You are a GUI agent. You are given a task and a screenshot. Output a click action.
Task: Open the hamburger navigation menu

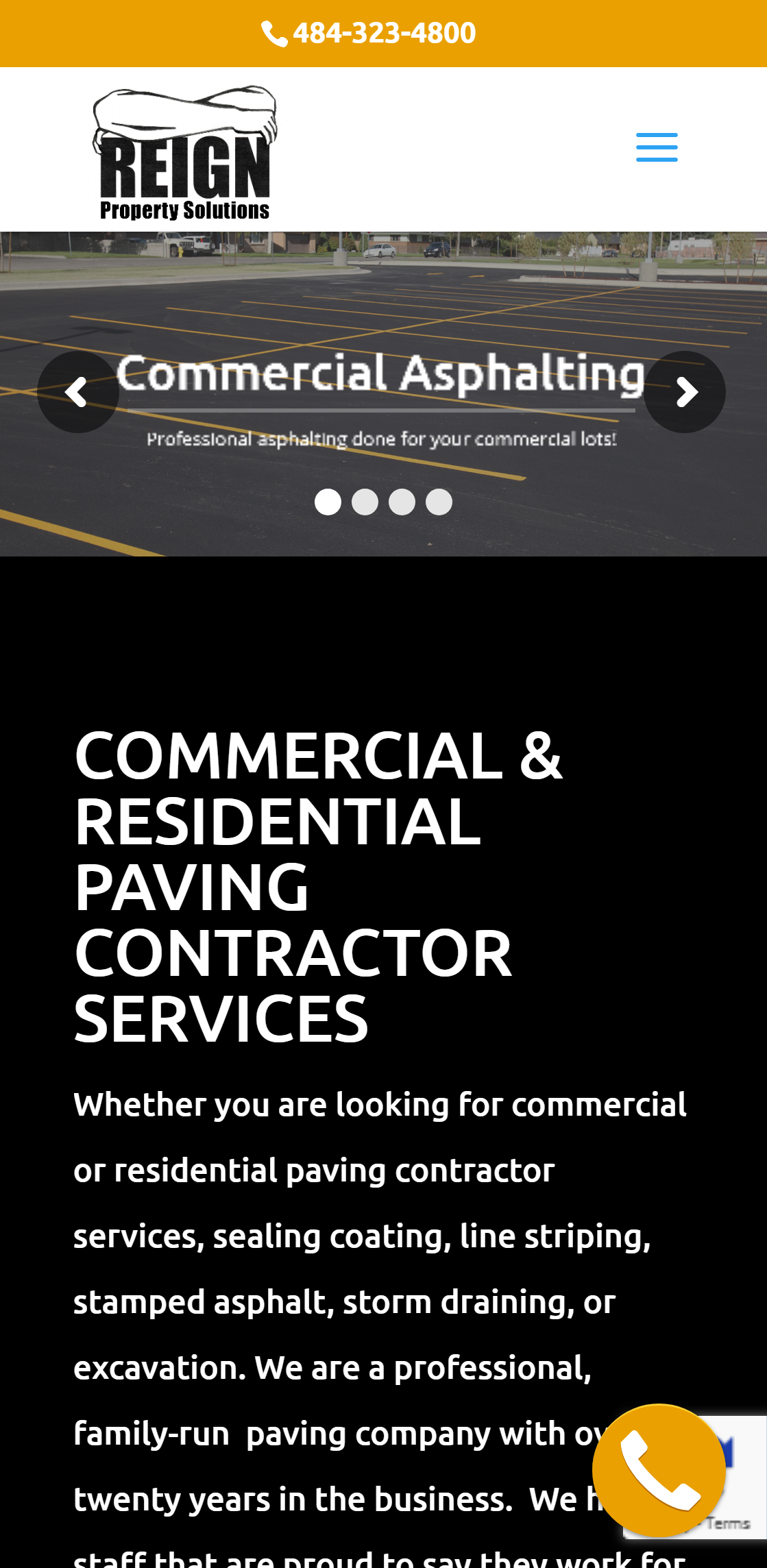[656, 147]
